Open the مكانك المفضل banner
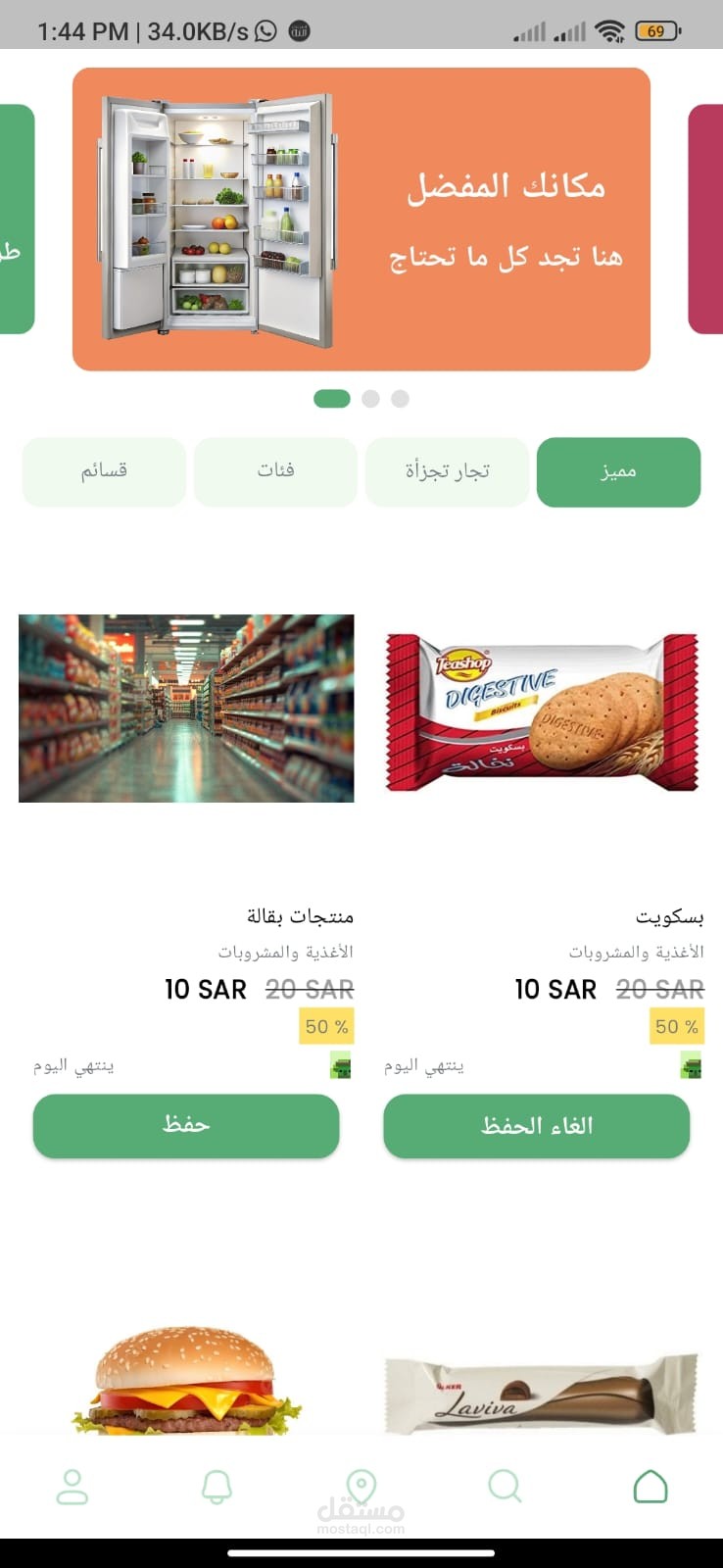723x1568 pixels. click(361, 220)
